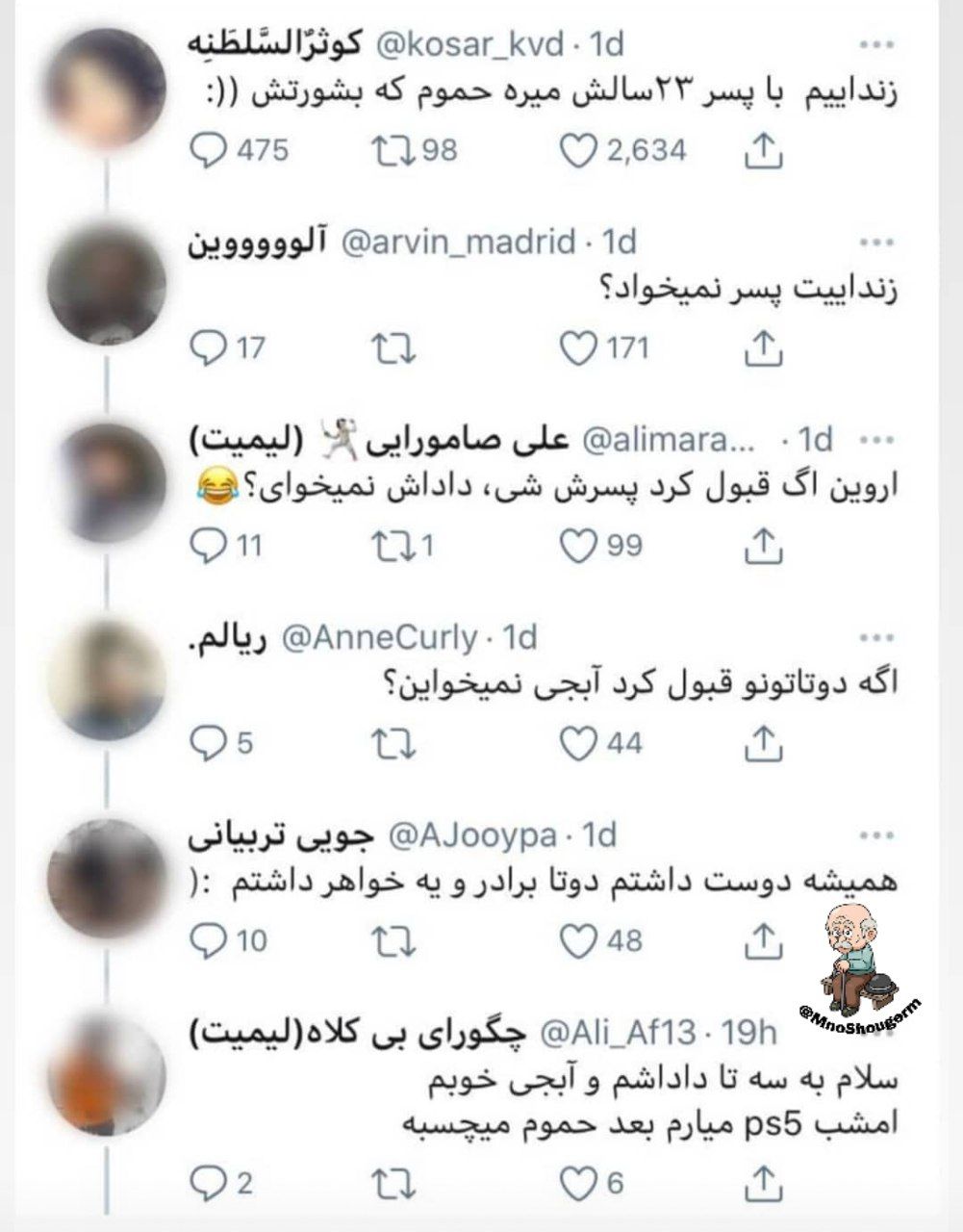Retweet the reply from @alimara...
This screenshot has height=1232, width=963.
click(x=393, y=546)
